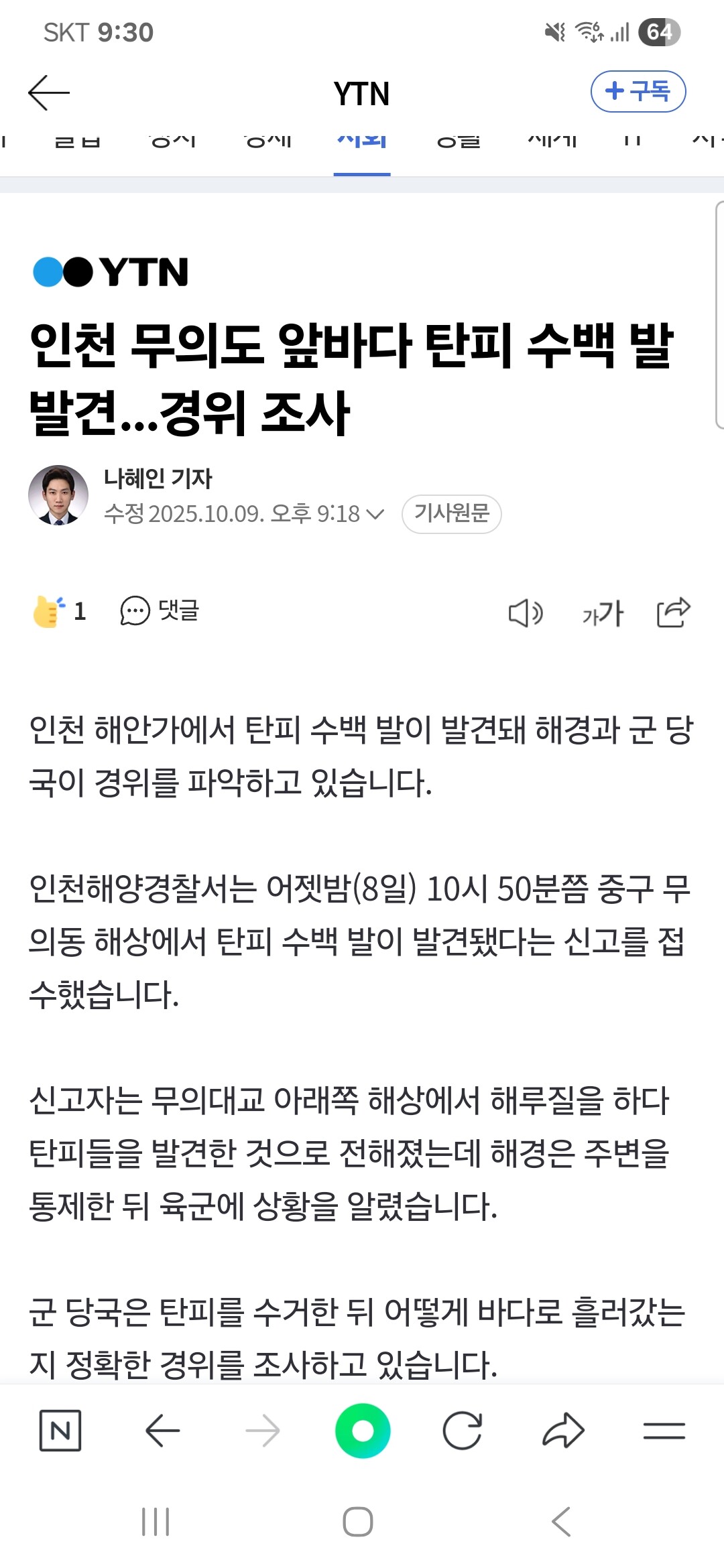Open the 댓글 comments section
The width and height of the screenshot is (724, 1568).
160,611
